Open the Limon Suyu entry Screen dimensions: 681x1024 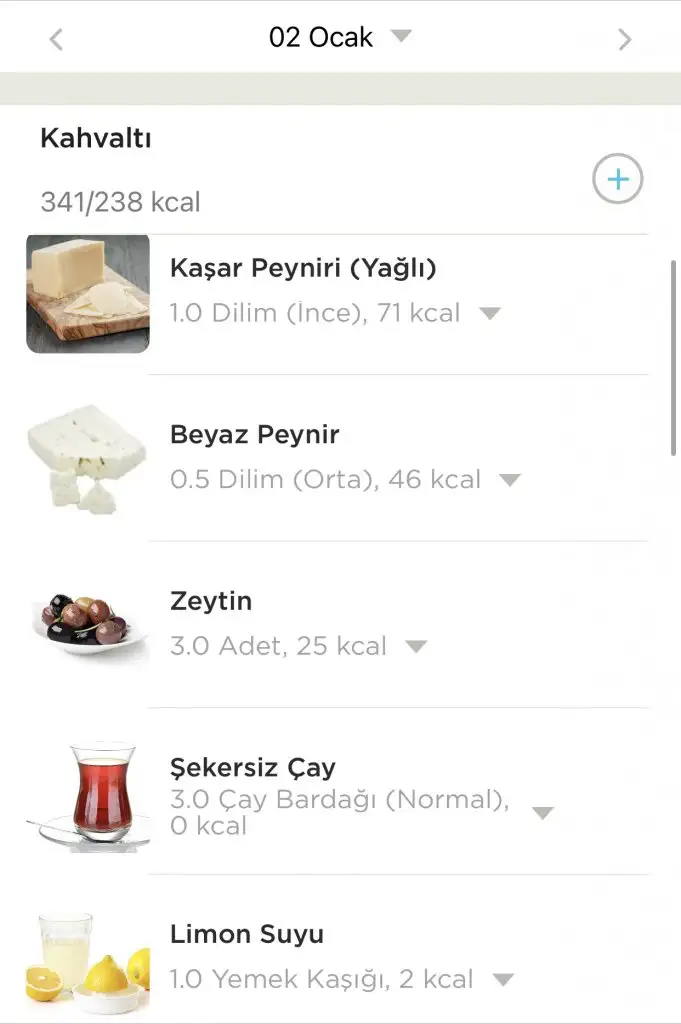247,935
